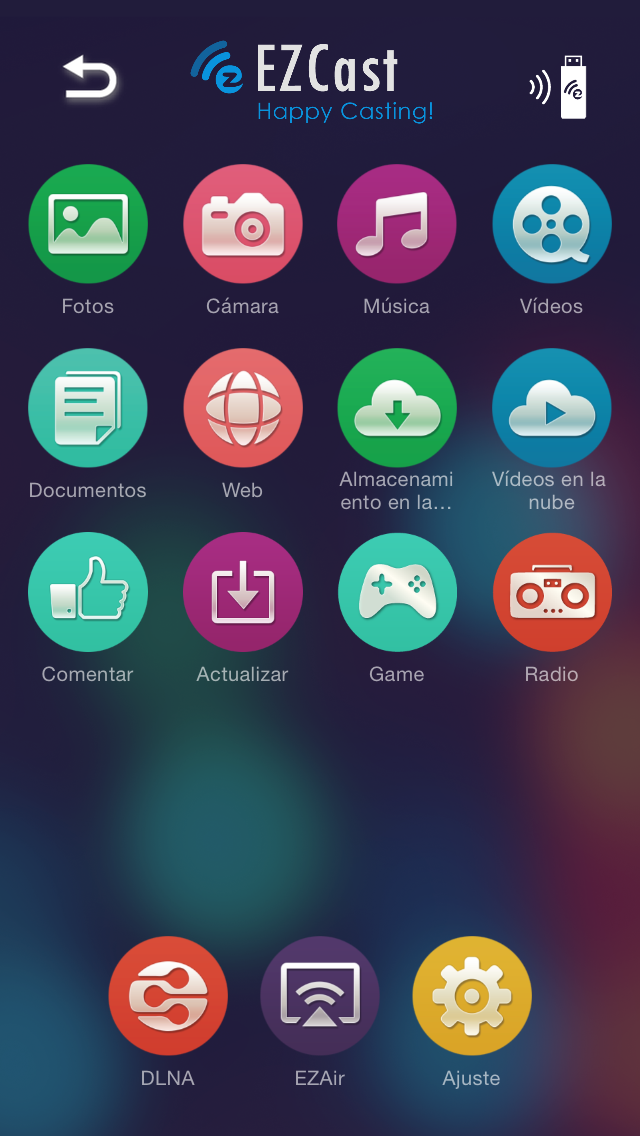Viewport: 640px width, 1136px height.
Task: Tap the EZCast dongle connection icon
Action: click(x=559, y=87)
